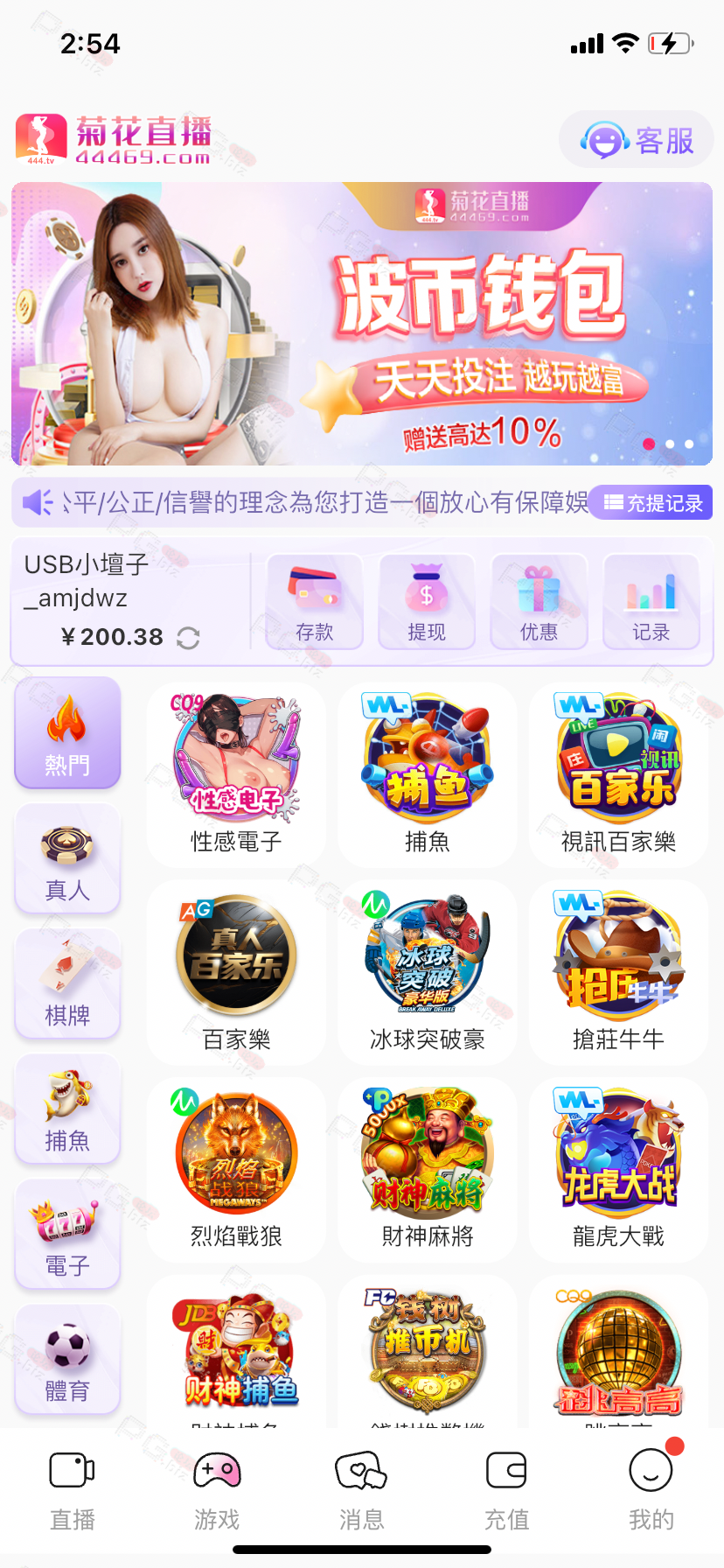Open 提现 withdrawal
Viewport: 724px width, 1568px height.
click(427, 602)
